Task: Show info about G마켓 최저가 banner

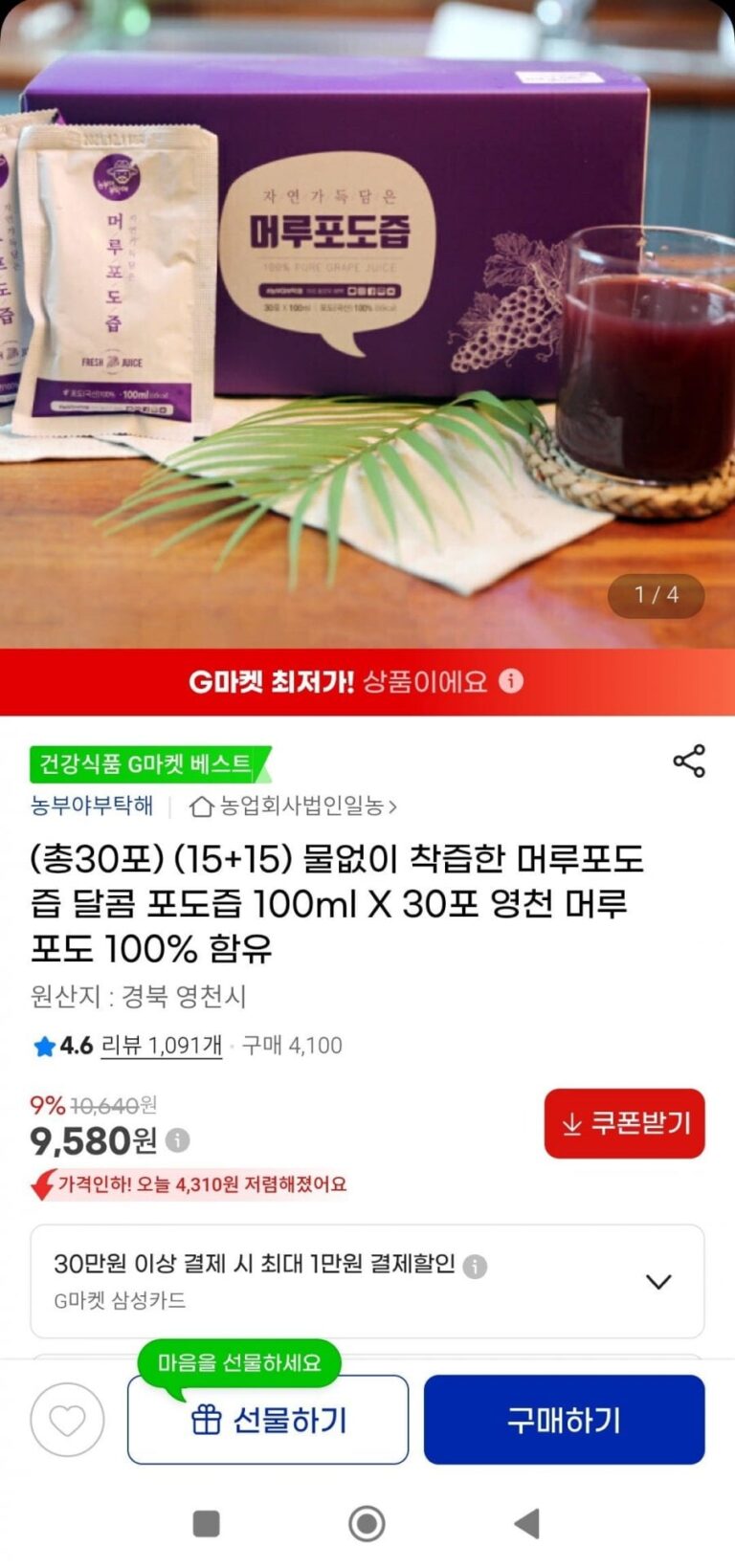Action: [512, 680]
